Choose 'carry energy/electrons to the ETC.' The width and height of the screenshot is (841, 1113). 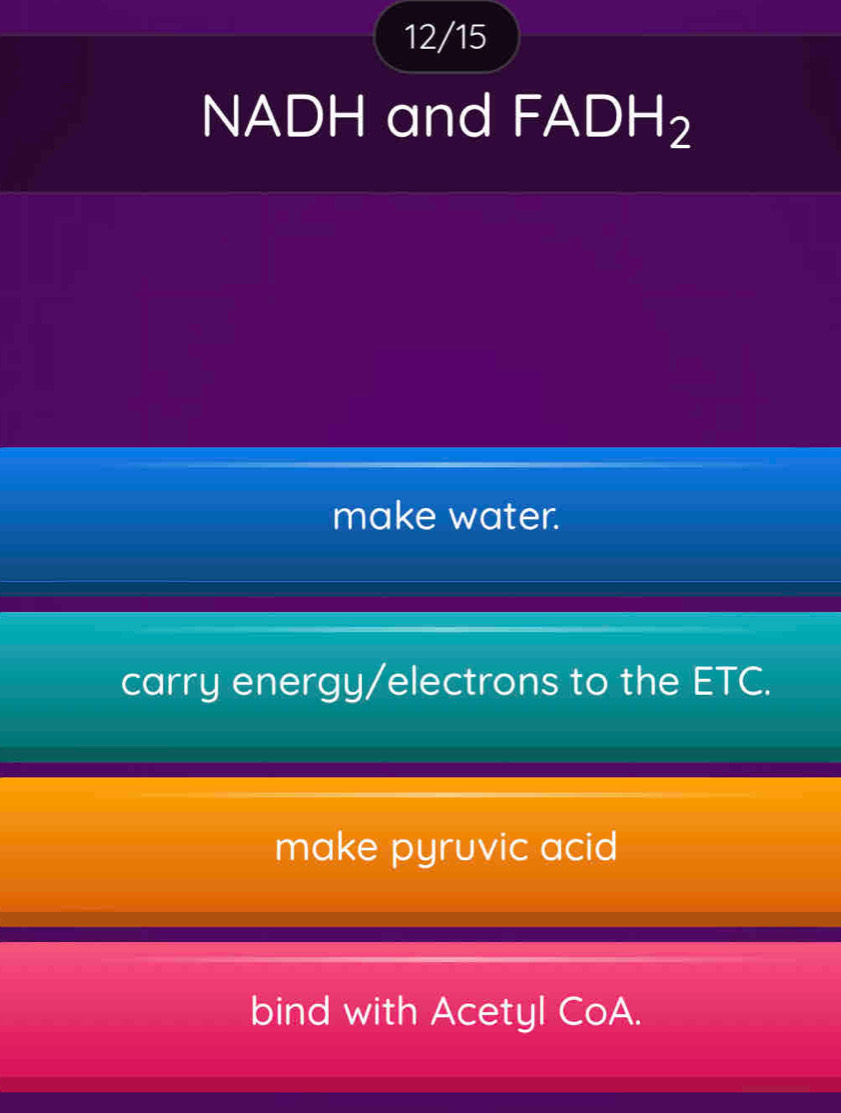tap(420, 682)
